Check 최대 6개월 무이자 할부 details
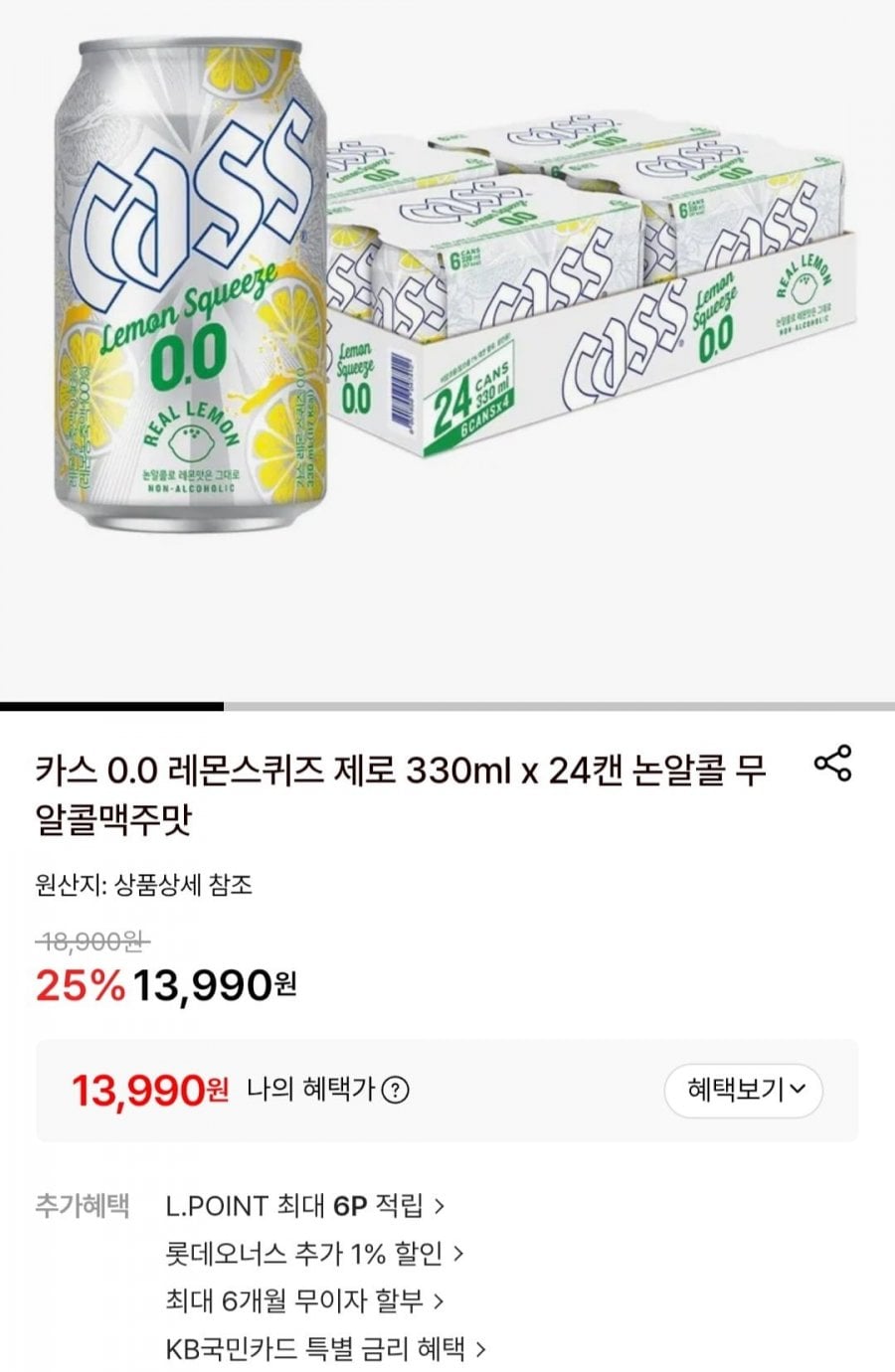This screenshot has height=1372, width=895. [304, 1299]
